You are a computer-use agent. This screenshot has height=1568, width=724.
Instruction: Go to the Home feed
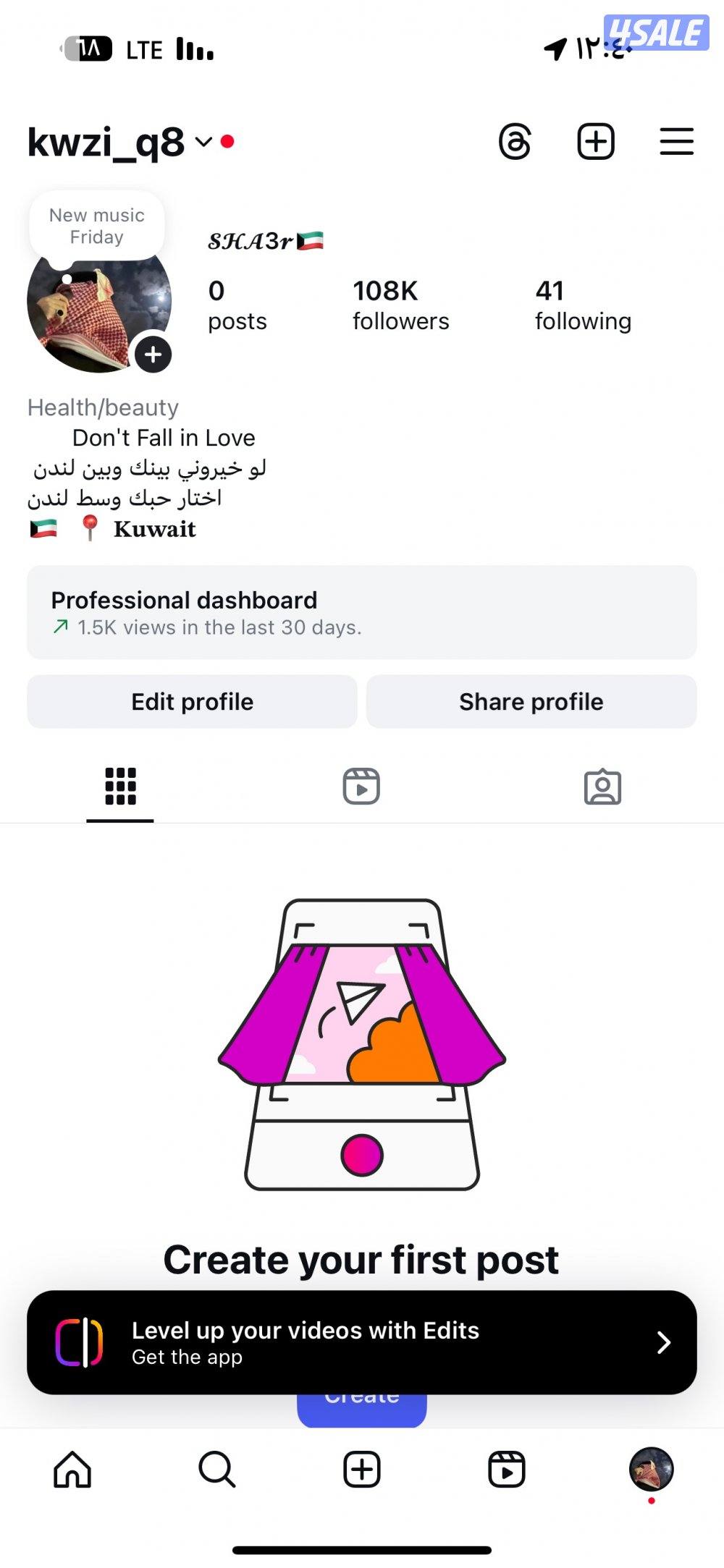(72, 1470)
